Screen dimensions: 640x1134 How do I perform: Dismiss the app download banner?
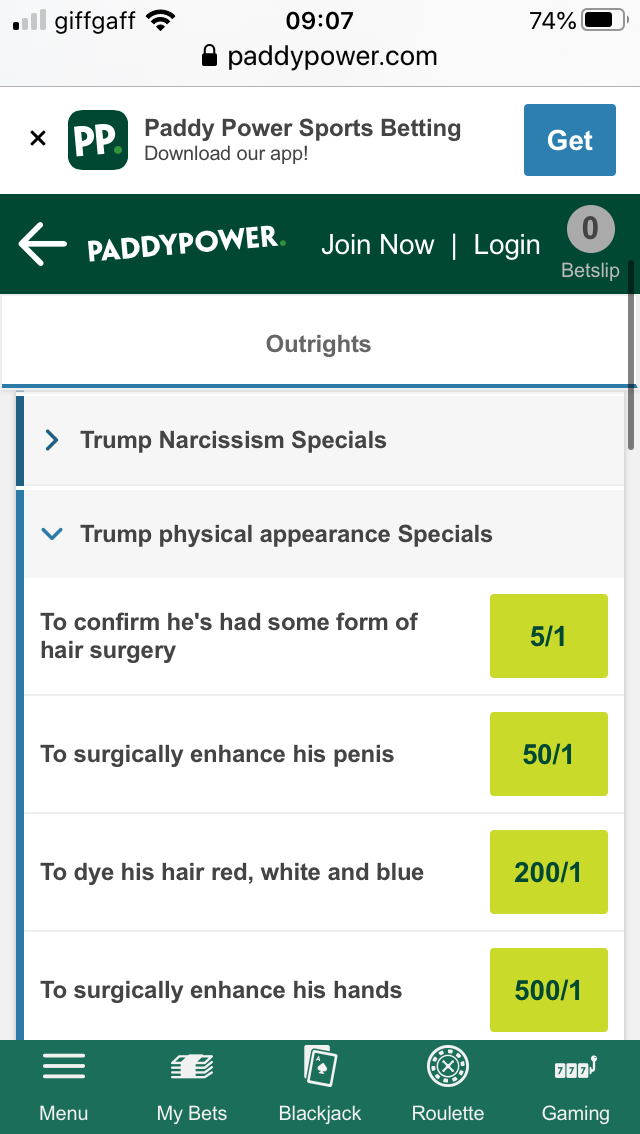coord(38,138)
